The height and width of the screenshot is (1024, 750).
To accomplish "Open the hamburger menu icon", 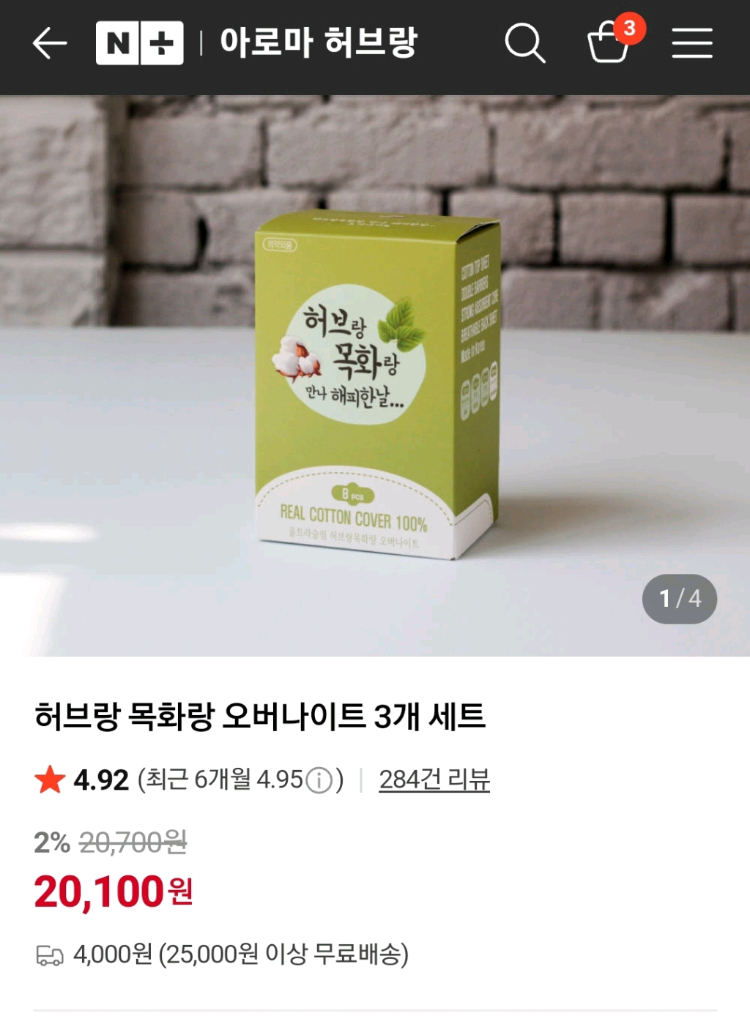I will click(691, 42).
